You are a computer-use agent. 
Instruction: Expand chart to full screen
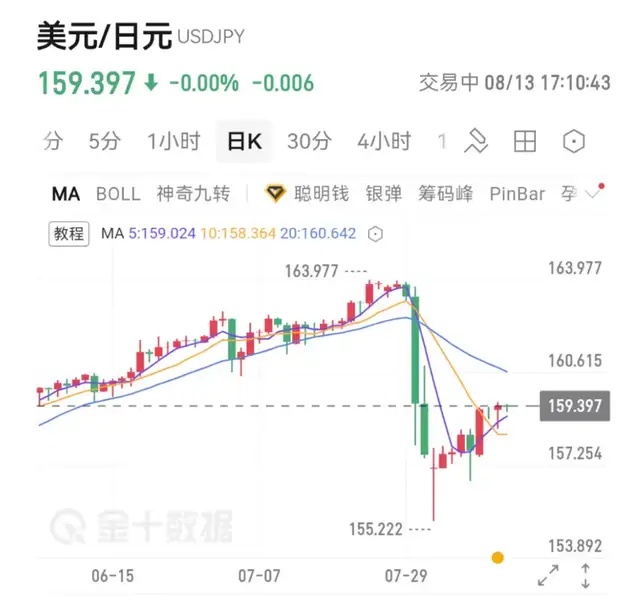tap(548, 575)
